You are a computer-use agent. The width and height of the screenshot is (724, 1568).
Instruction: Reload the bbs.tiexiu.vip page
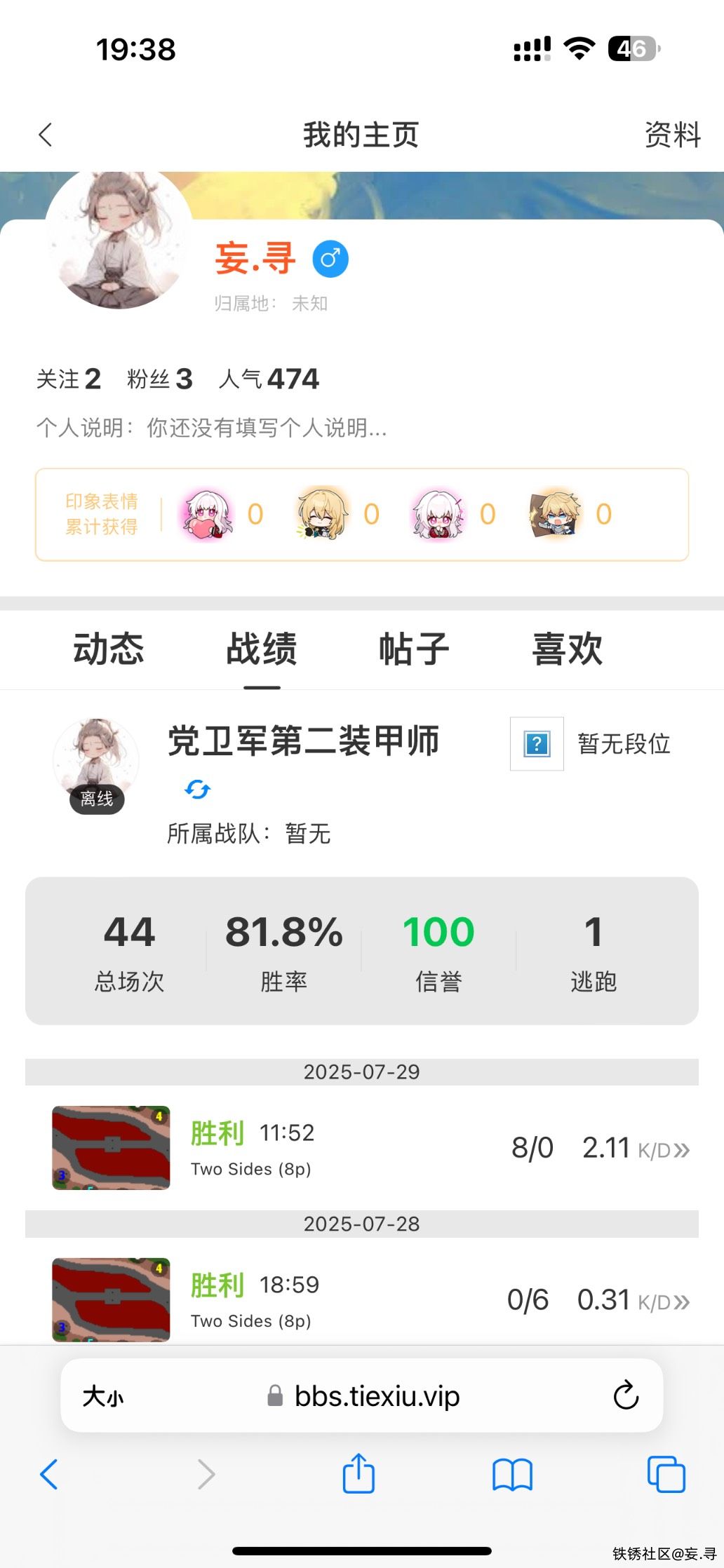626,1395
